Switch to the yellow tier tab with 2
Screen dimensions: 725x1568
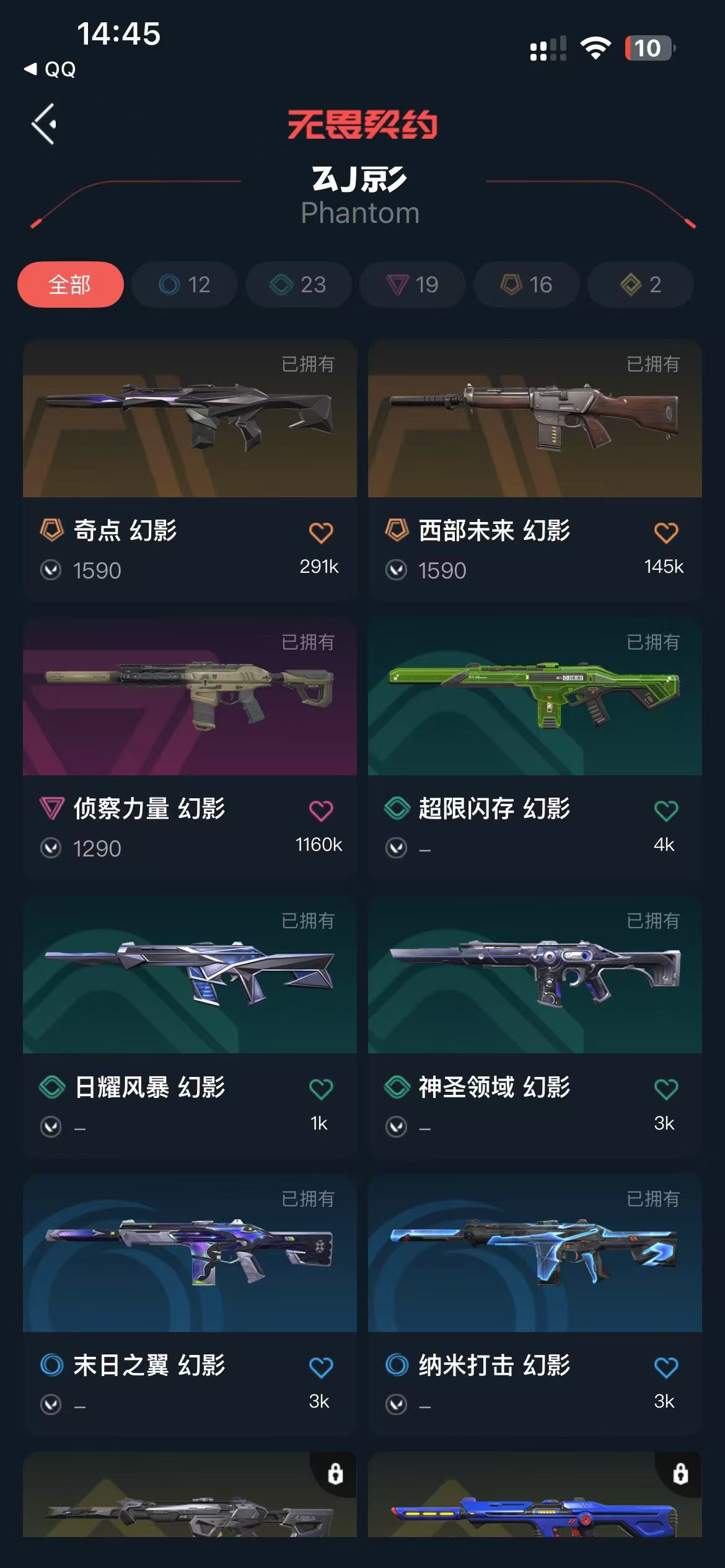[640, 284]
